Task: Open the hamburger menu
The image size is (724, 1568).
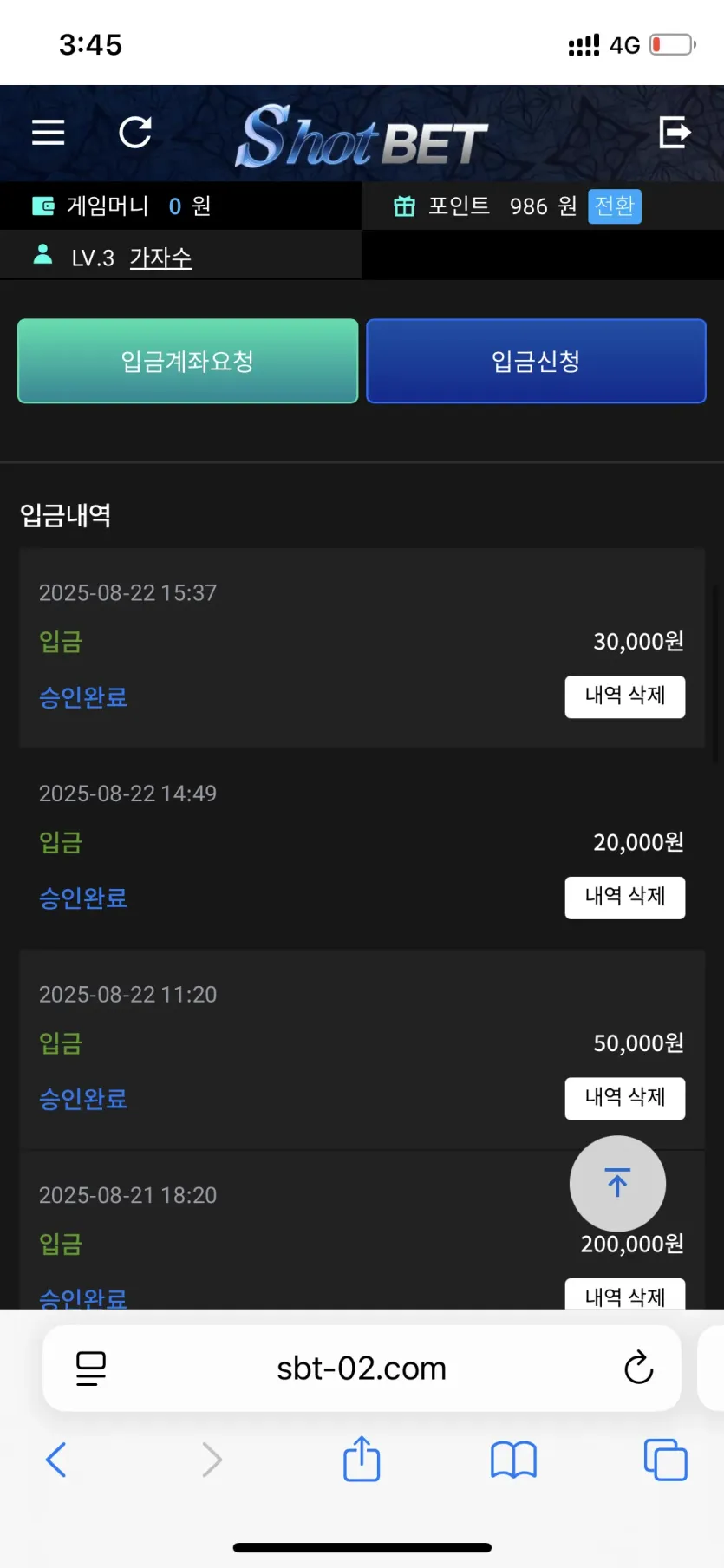Action: click(x=49, y=133)
